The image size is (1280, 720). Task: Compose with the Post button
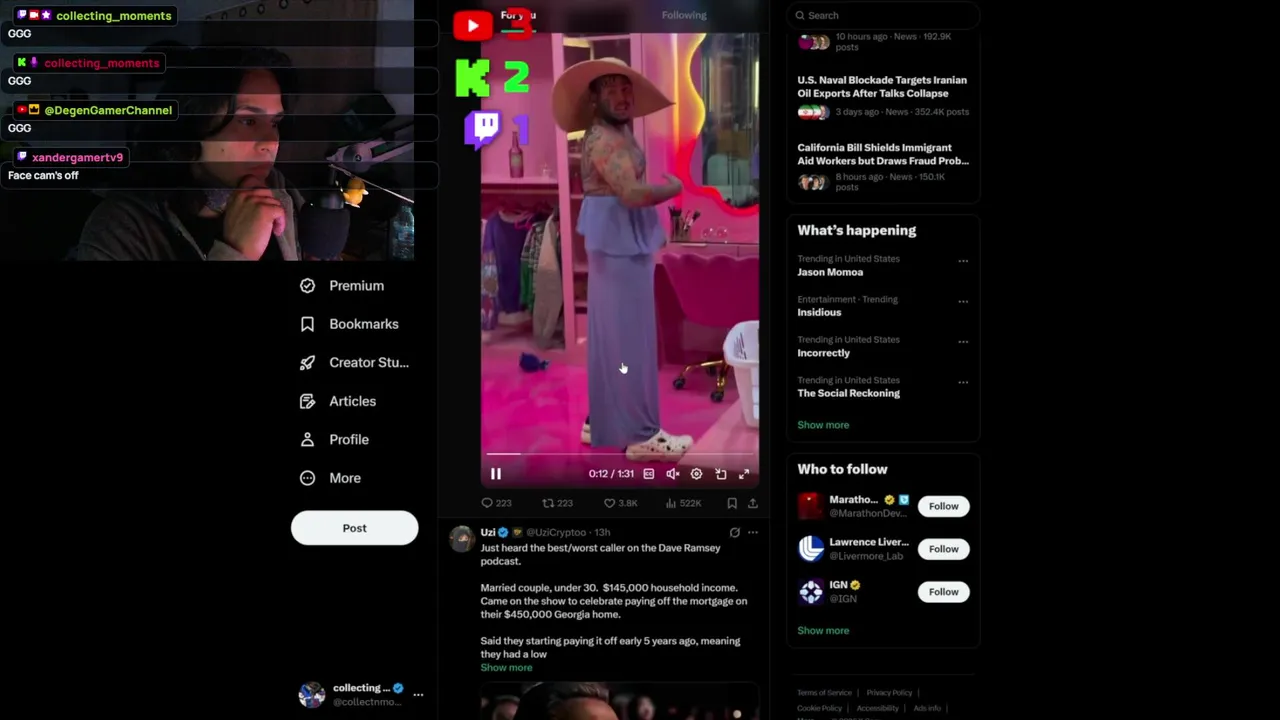pyautogui.click(x=354, y=528)
